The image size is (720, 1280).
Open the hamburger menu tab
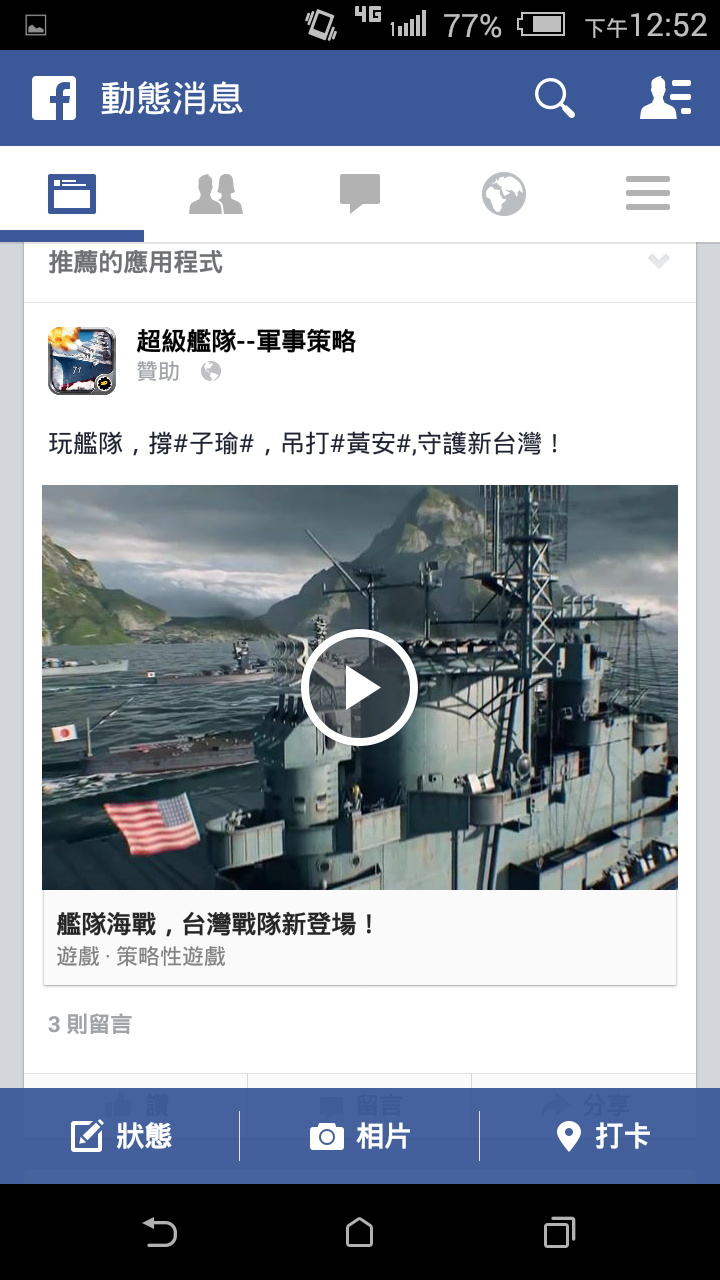pyautogui.click(x=648, y=194)
